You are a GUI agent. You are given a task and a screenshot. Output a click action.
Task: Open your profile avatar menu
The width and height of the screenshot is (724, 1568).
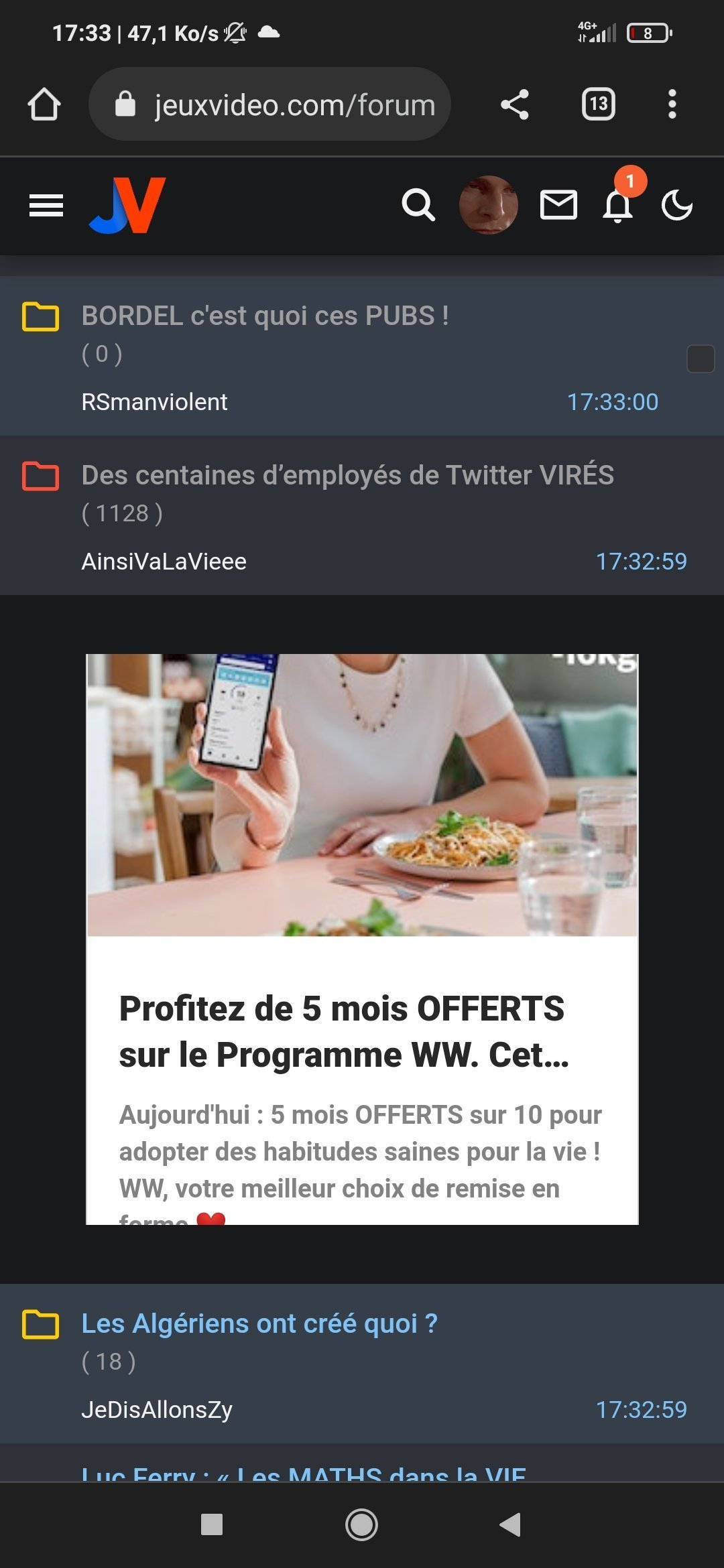488,205
